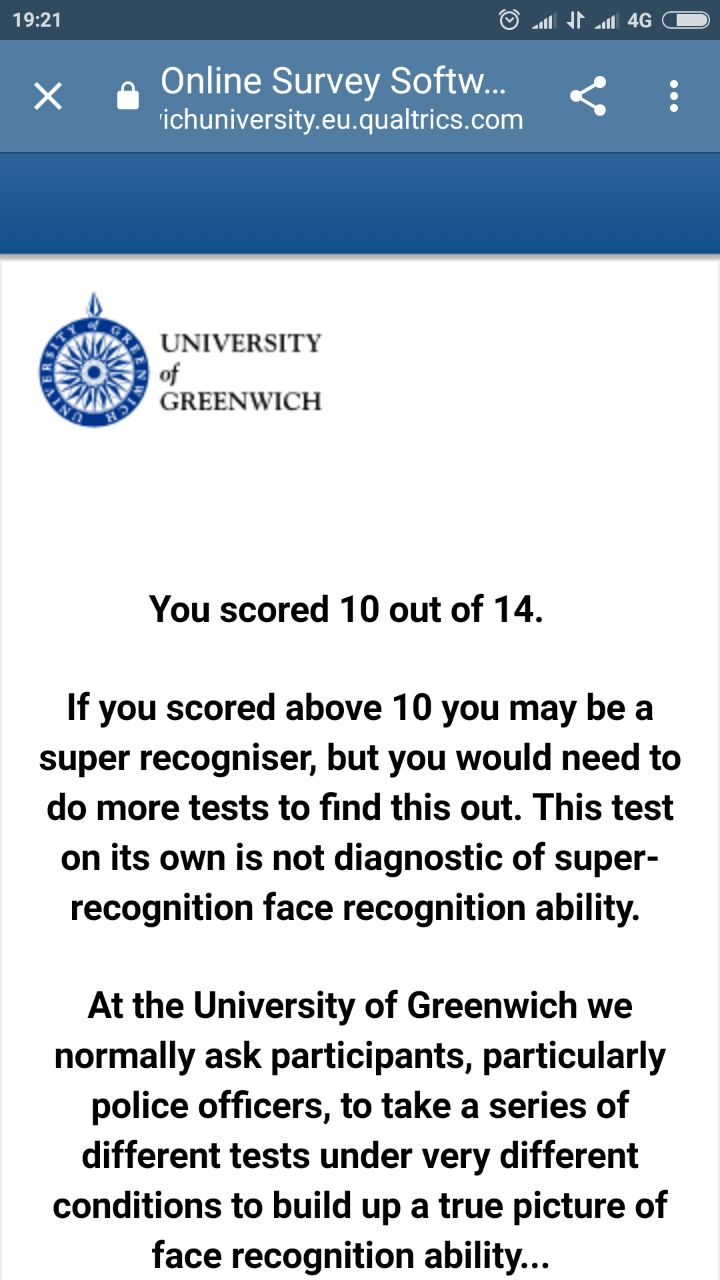
Task: Tap the qualtrics.com page URL
Action: (x=340, y=120)
